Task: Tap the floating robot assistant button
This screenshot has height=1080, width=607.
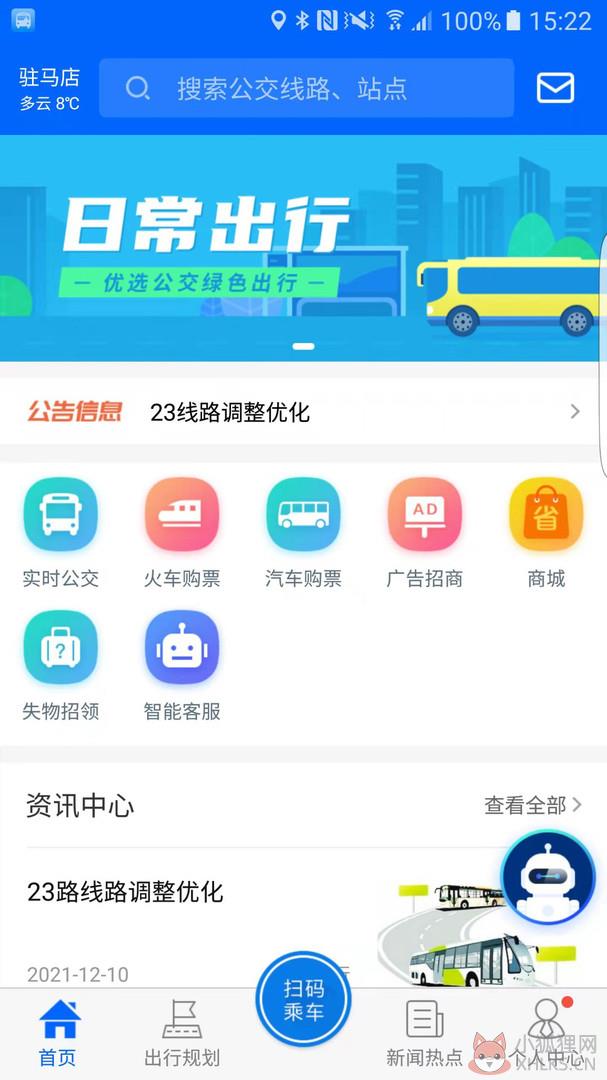Action: [548, 878]
